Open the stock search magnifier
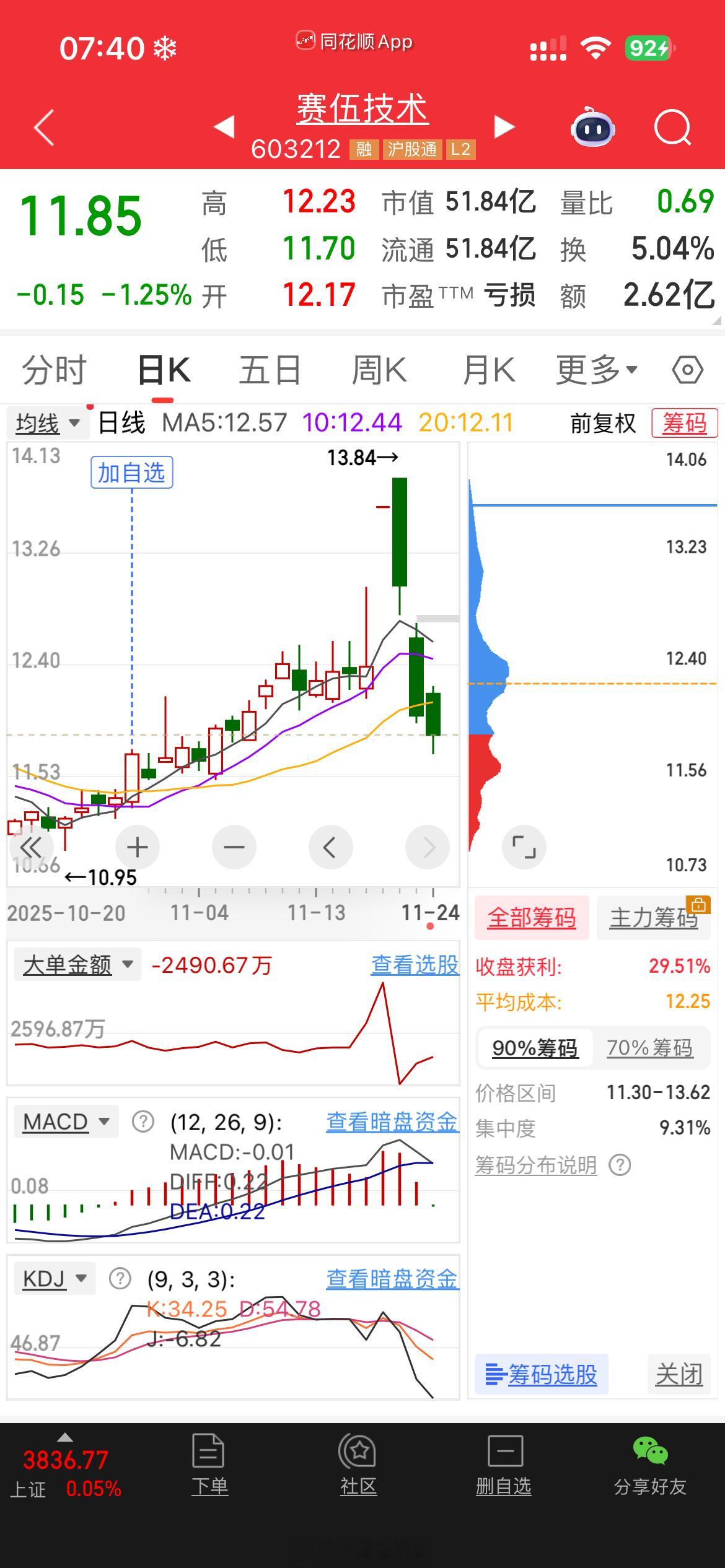 (x=672, y=126)
